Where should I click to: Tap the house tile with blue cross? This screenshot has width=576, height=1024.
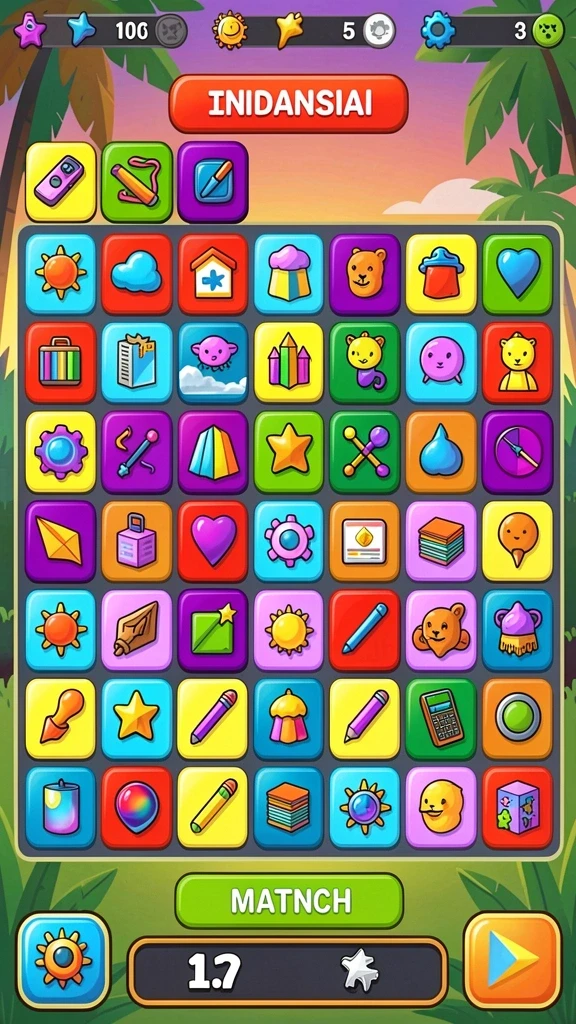(213, 274)
